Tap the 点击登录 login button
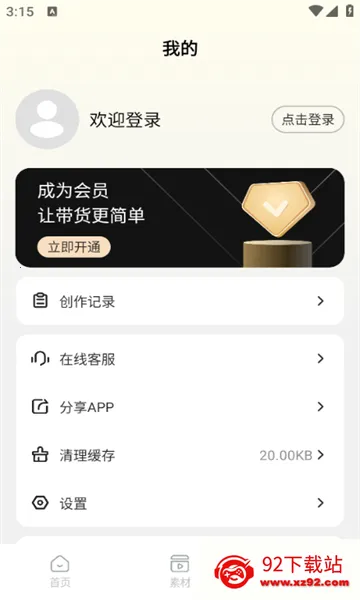Image resolution: width=360 pixels, height=600 pixels. pyautogui.click(x=308, y=120)
